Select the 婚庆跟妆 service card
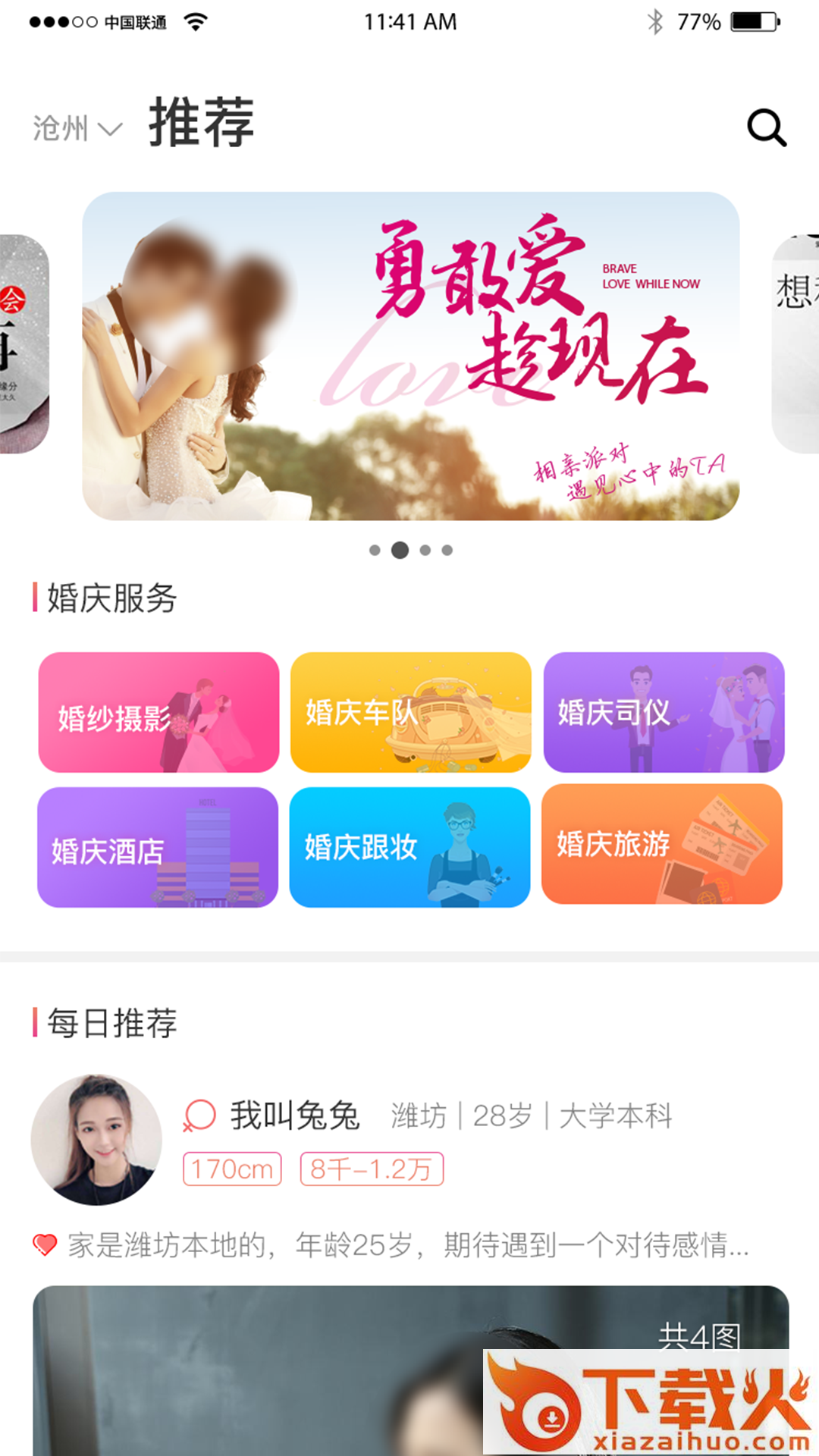The image size is (819, 1456). [x=409, y=847]
